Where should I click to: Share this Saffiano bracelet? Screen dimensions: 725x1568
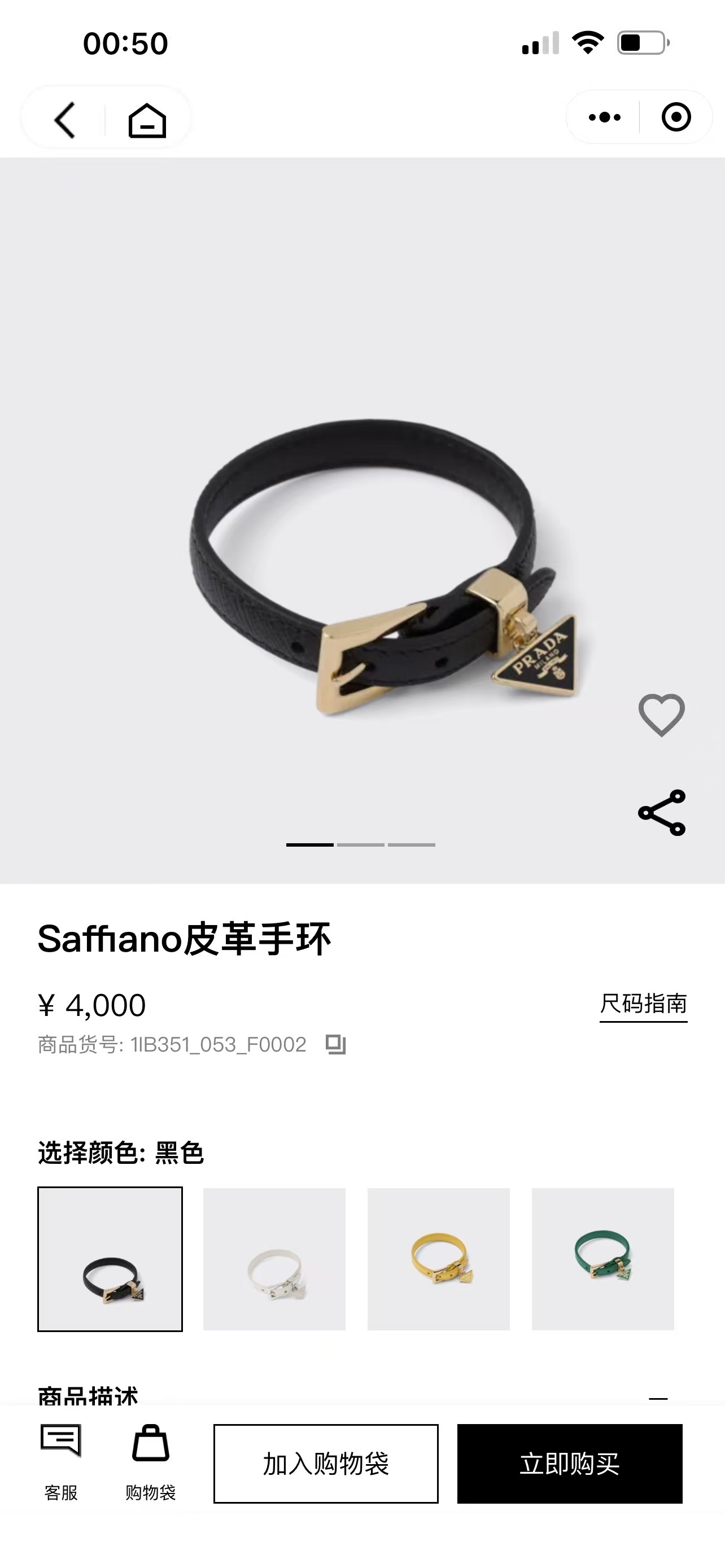click(x=661, y=813)
